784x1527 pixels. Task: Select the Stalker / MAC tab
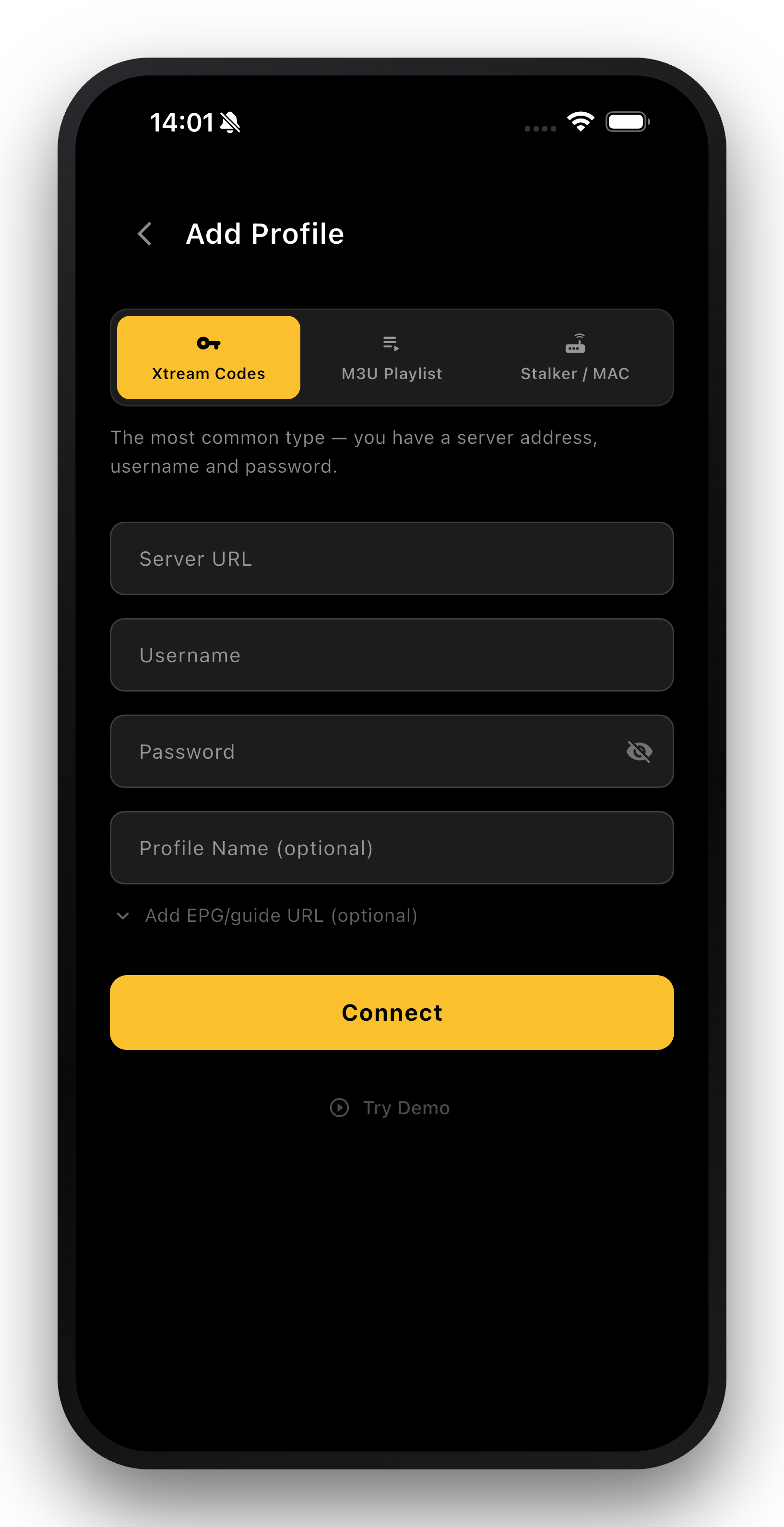coord(575,357)
